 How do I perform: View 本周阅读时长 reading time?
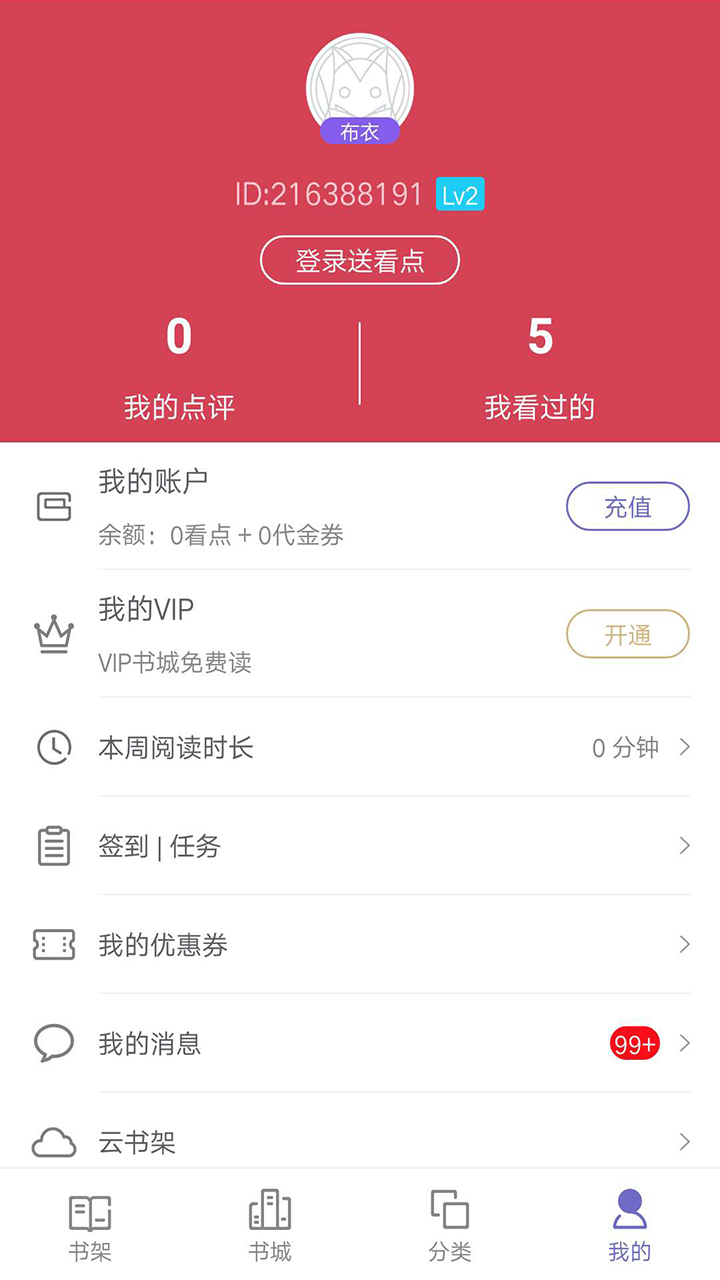click(360, 747)
